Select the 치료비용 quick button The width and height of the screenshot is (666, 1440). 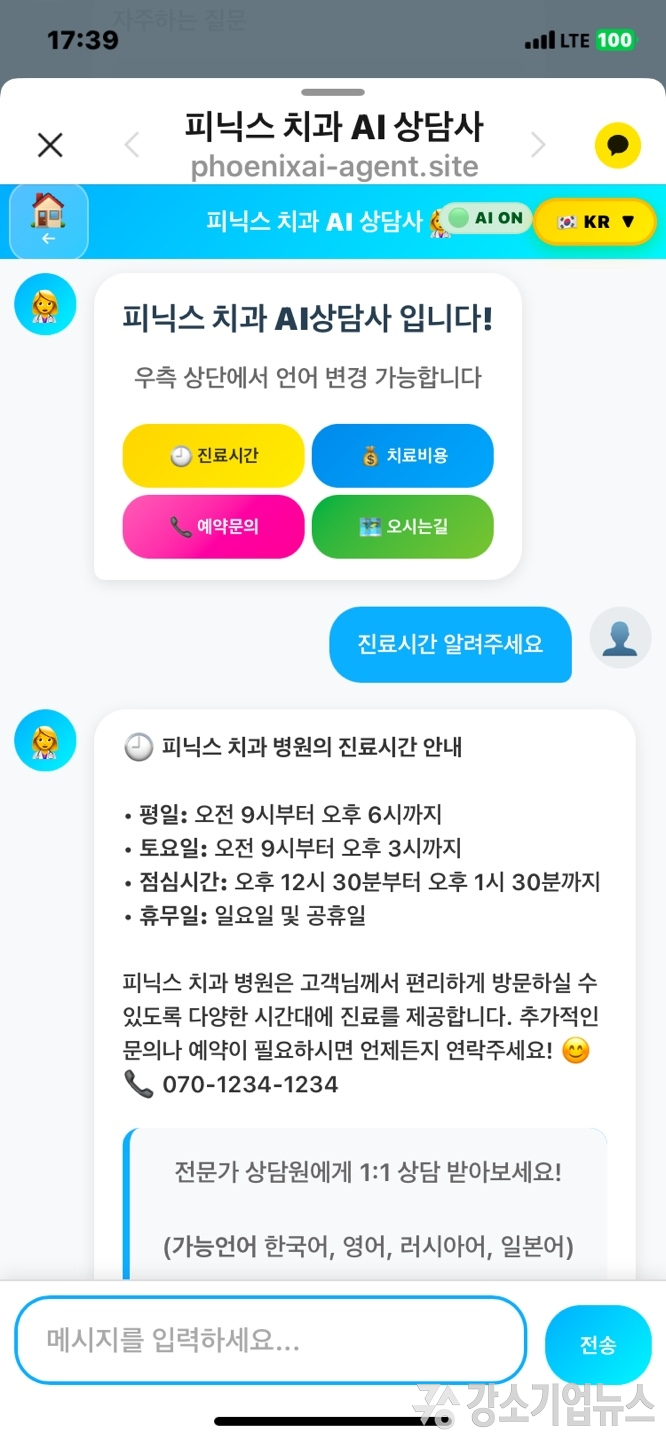click(403, 456)
